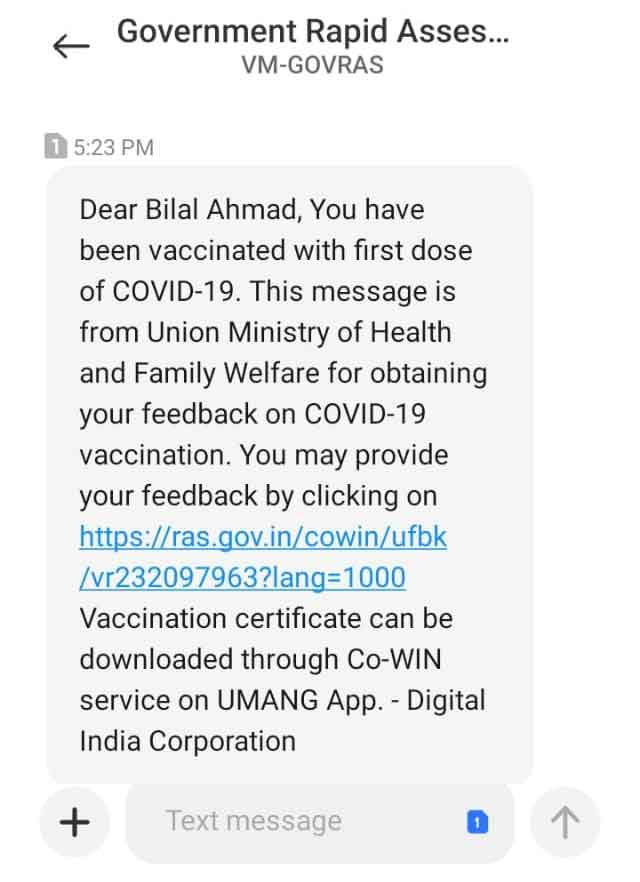Viewport: 640px width, 882px height.
Task: Switch the SIM card selector icon
Action: (x=478, y=822)
